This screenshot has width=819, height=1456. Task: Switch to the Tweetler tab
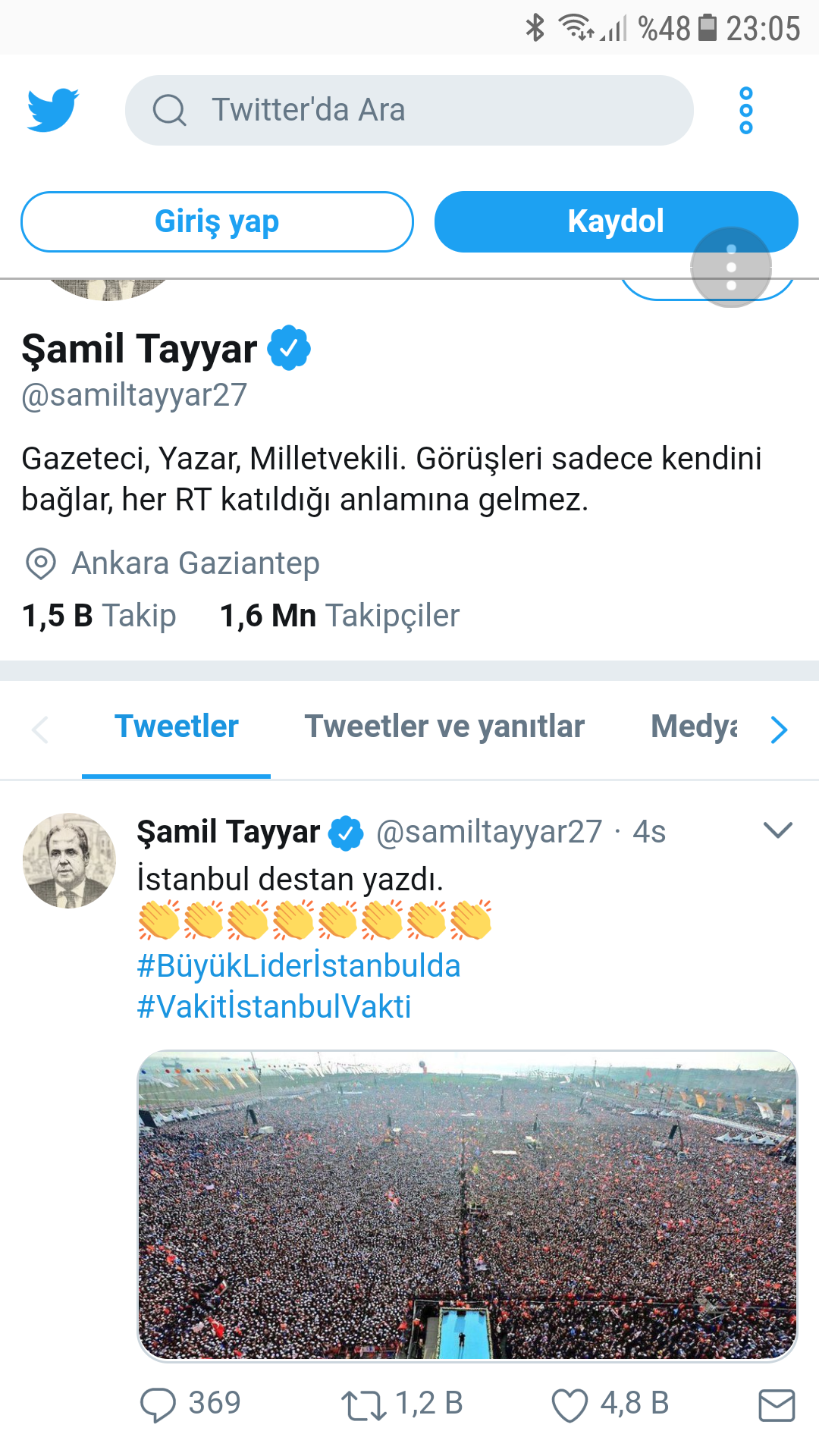point(177,726)
